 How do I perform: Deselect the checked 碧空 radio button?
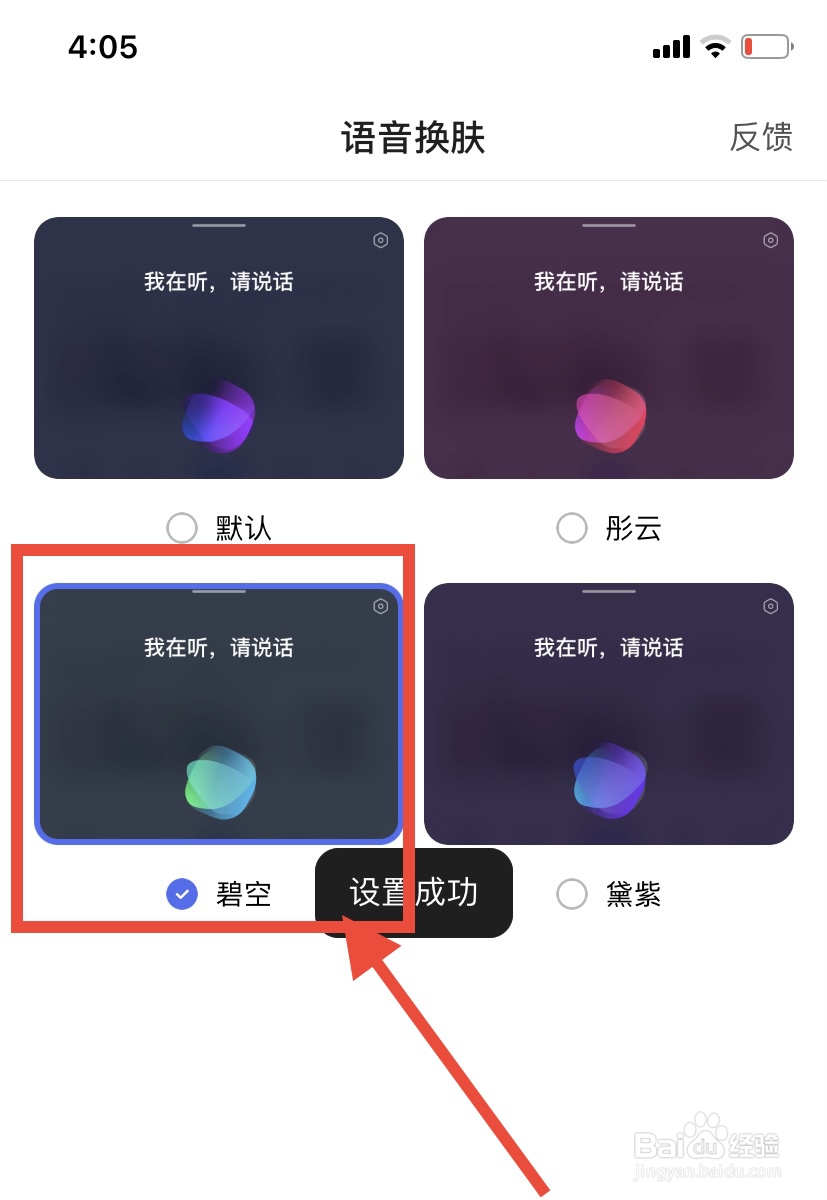[x=182, y=894]
